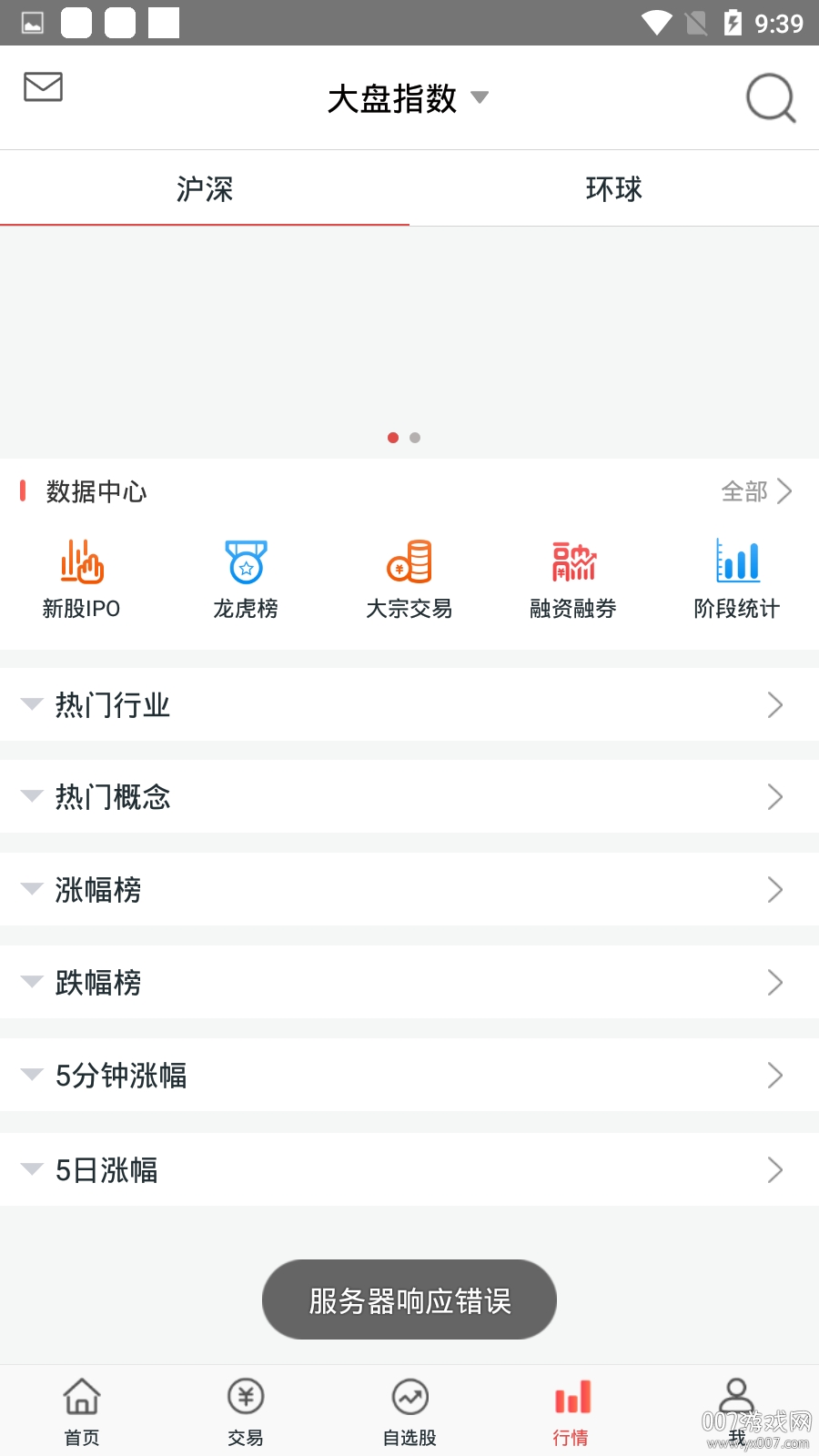819x1456 pixels.
Task: Expand the 5分钟涨幅 list arrow
Action: click(x=775, y=1076)
